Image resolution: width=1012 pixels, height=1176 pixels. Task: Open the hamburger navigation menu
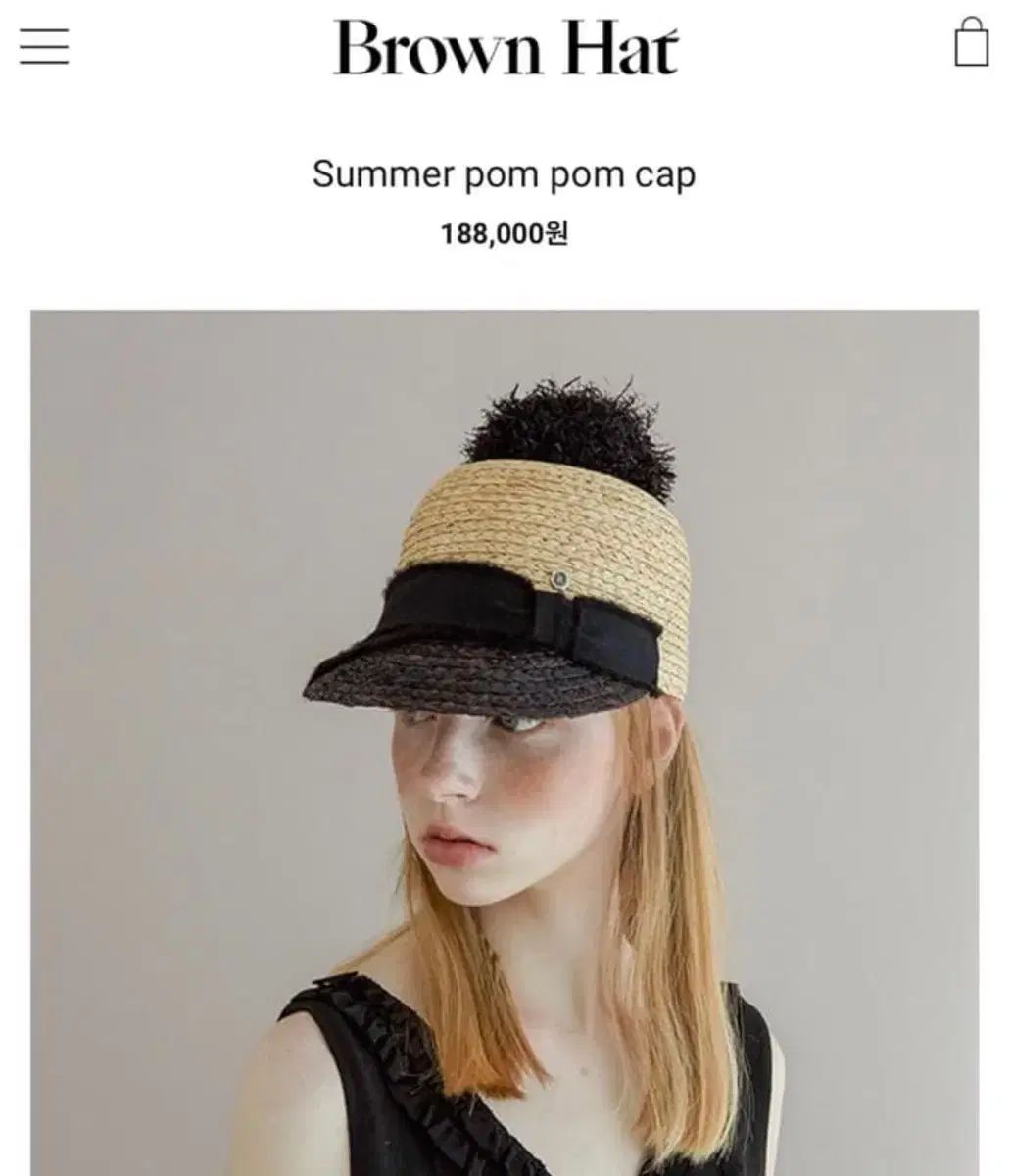[44, 46]
